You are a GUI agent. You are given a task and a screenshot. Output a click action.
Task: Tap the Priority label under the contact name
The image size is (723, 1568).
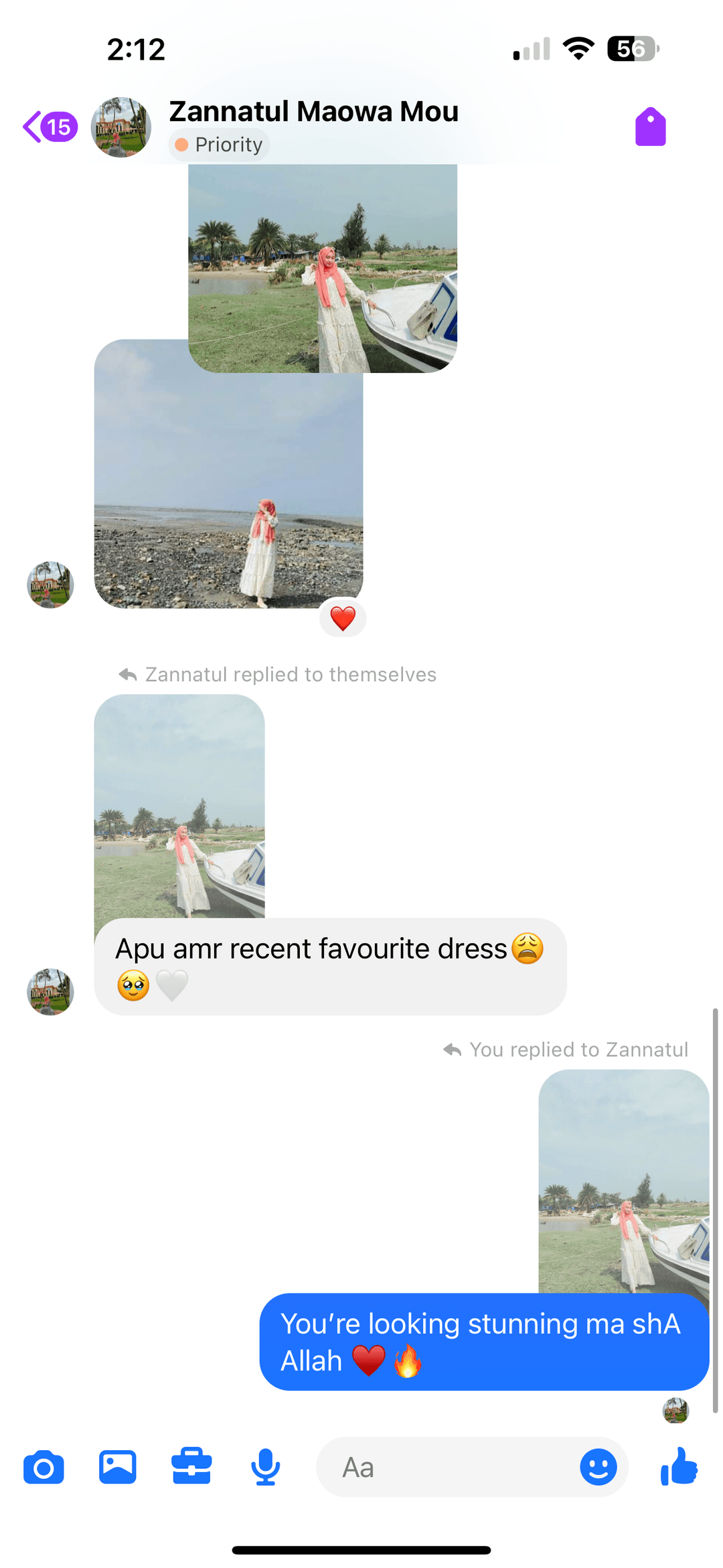218,144
